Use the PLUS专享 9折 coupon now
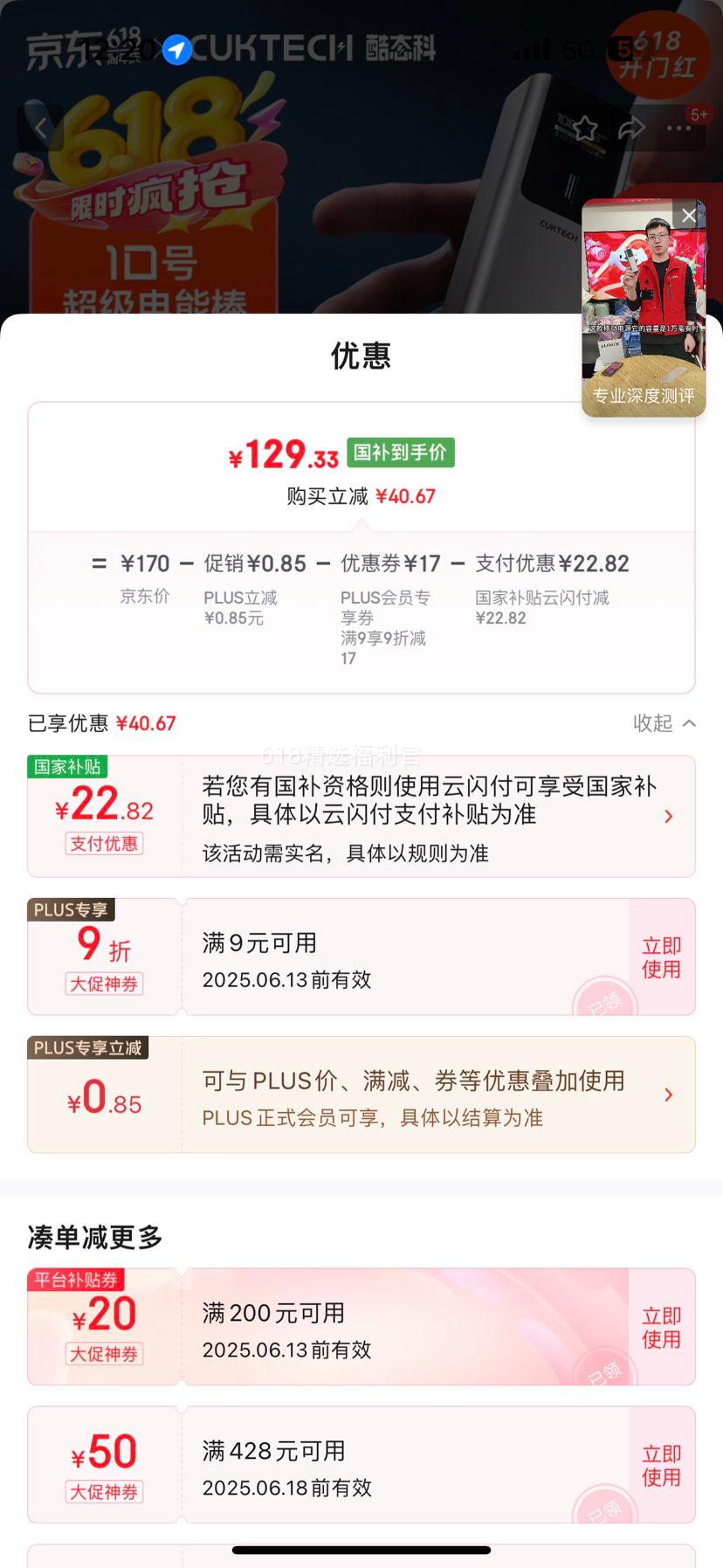Viewport: 723px width, 1568px height. pyautogui.click(x=661, y=957)
